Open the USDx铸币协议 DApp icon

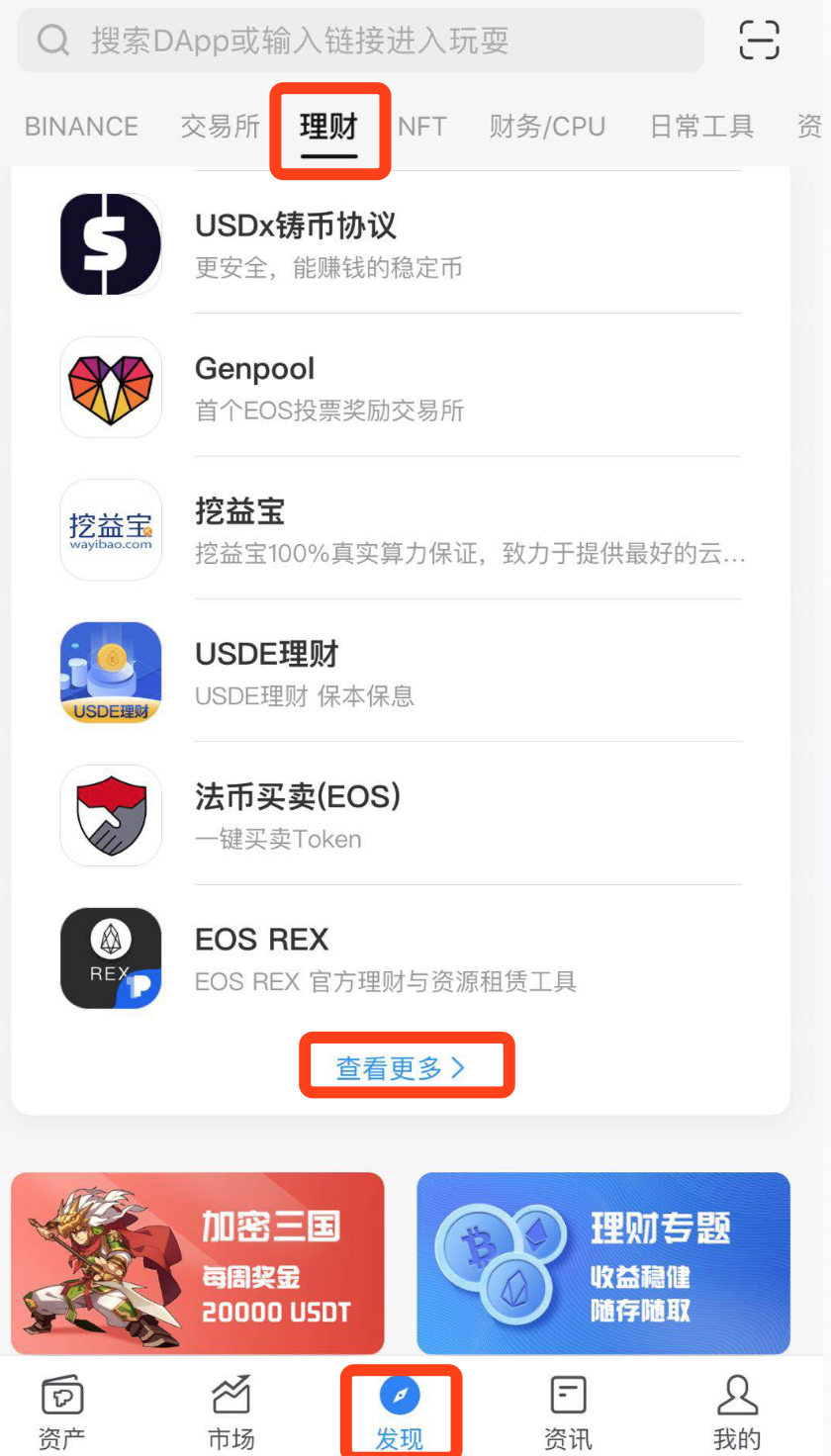tap(111, 243)
